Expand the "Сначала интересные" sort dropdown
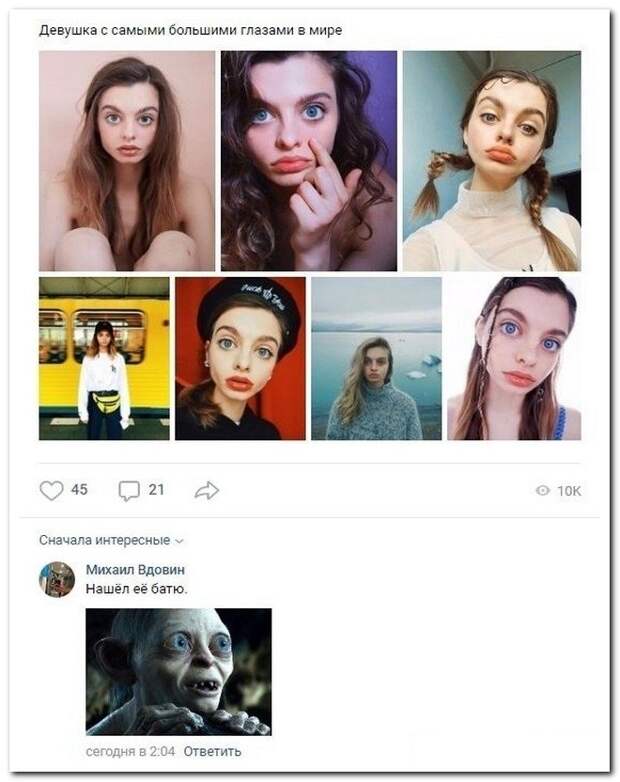620x782 pixels. [111, 540]
